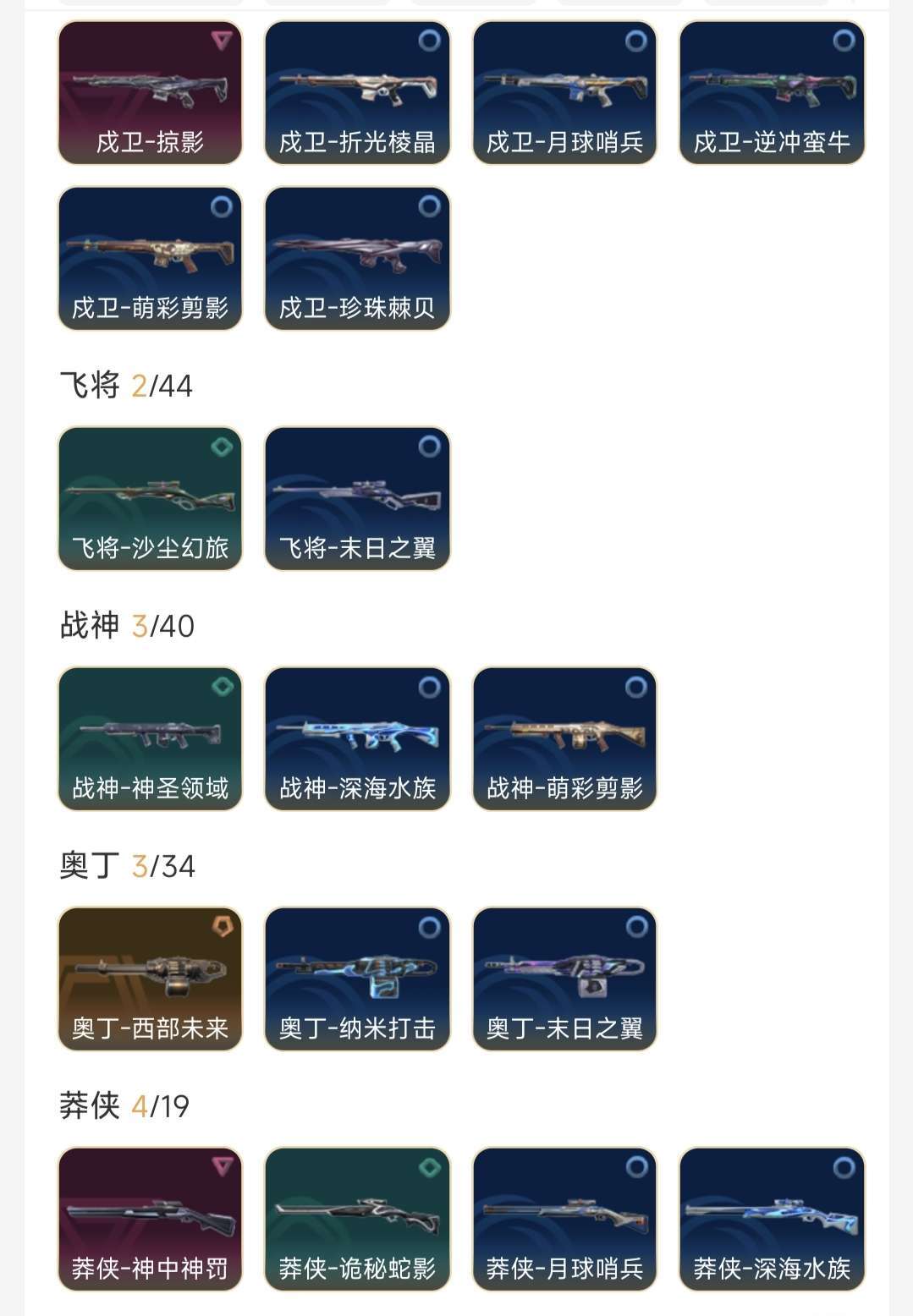View the 戍卫-折光棱晶 skin

[357, 93]
